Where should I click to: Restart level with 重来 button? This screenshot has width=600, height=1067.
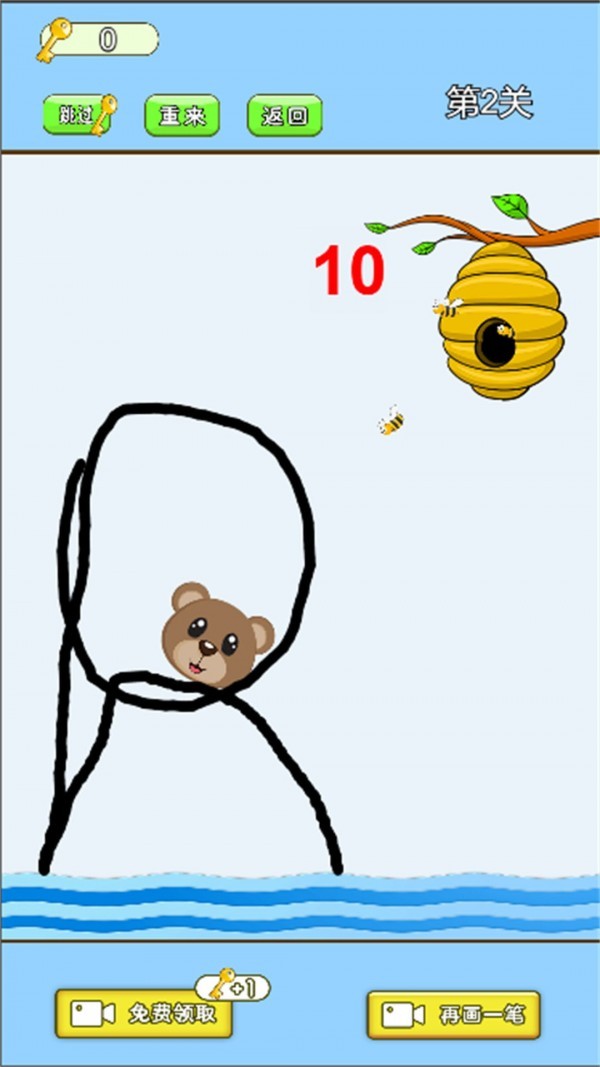[x=182, y=116]
